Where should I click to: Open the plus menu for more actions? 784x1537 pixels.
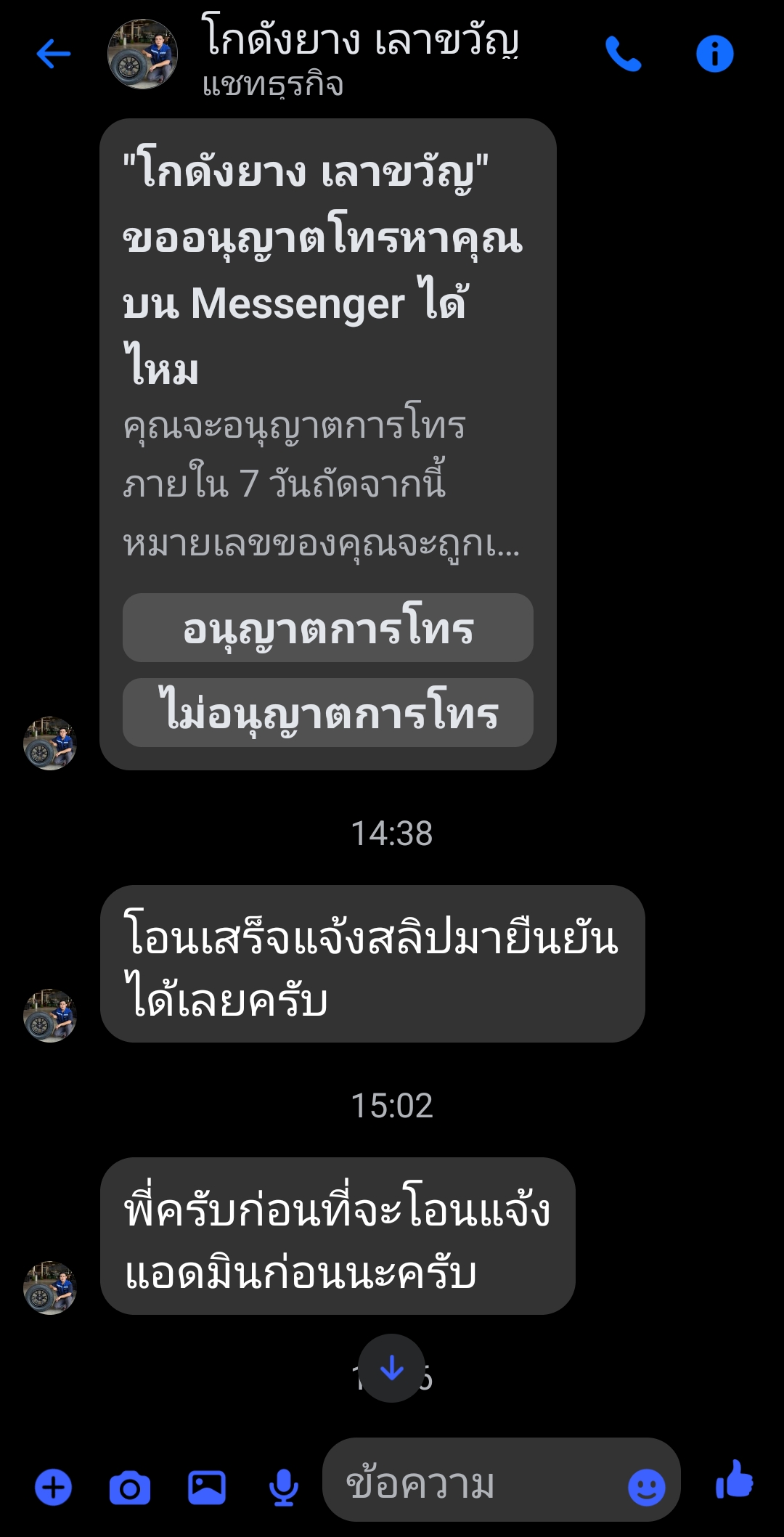coord(54,1487)
